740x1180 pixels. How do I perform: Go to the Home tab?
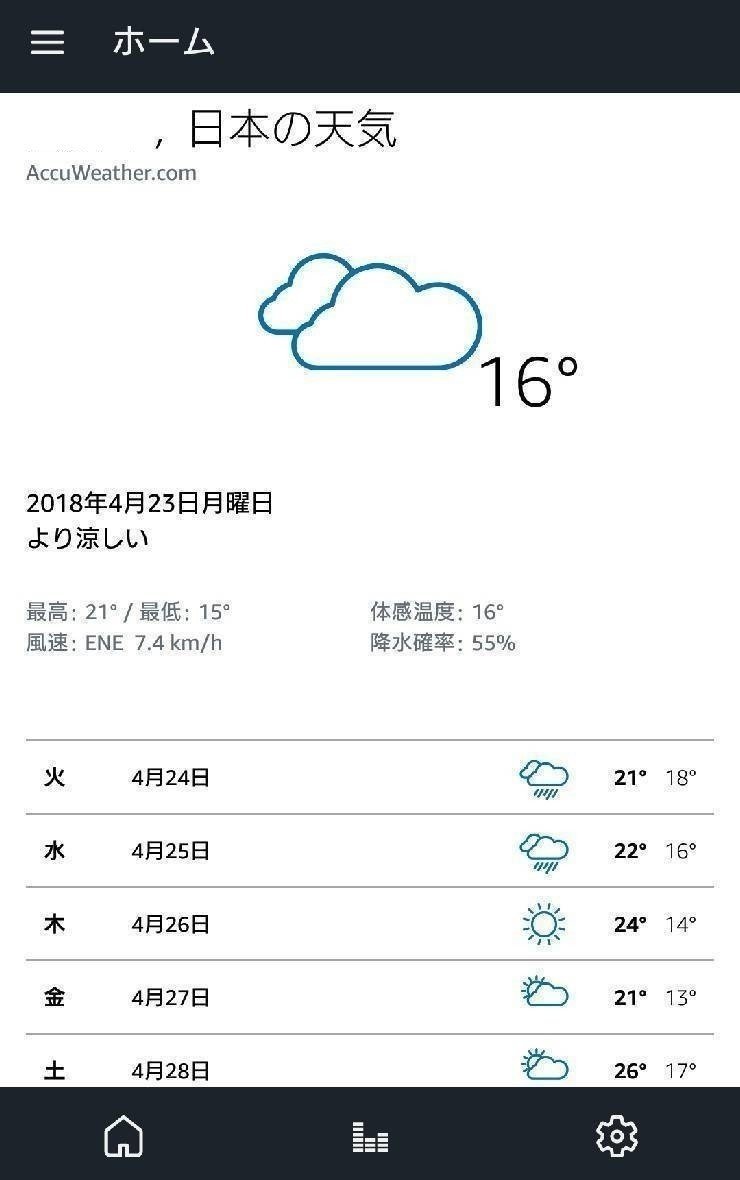point(123,1136)
